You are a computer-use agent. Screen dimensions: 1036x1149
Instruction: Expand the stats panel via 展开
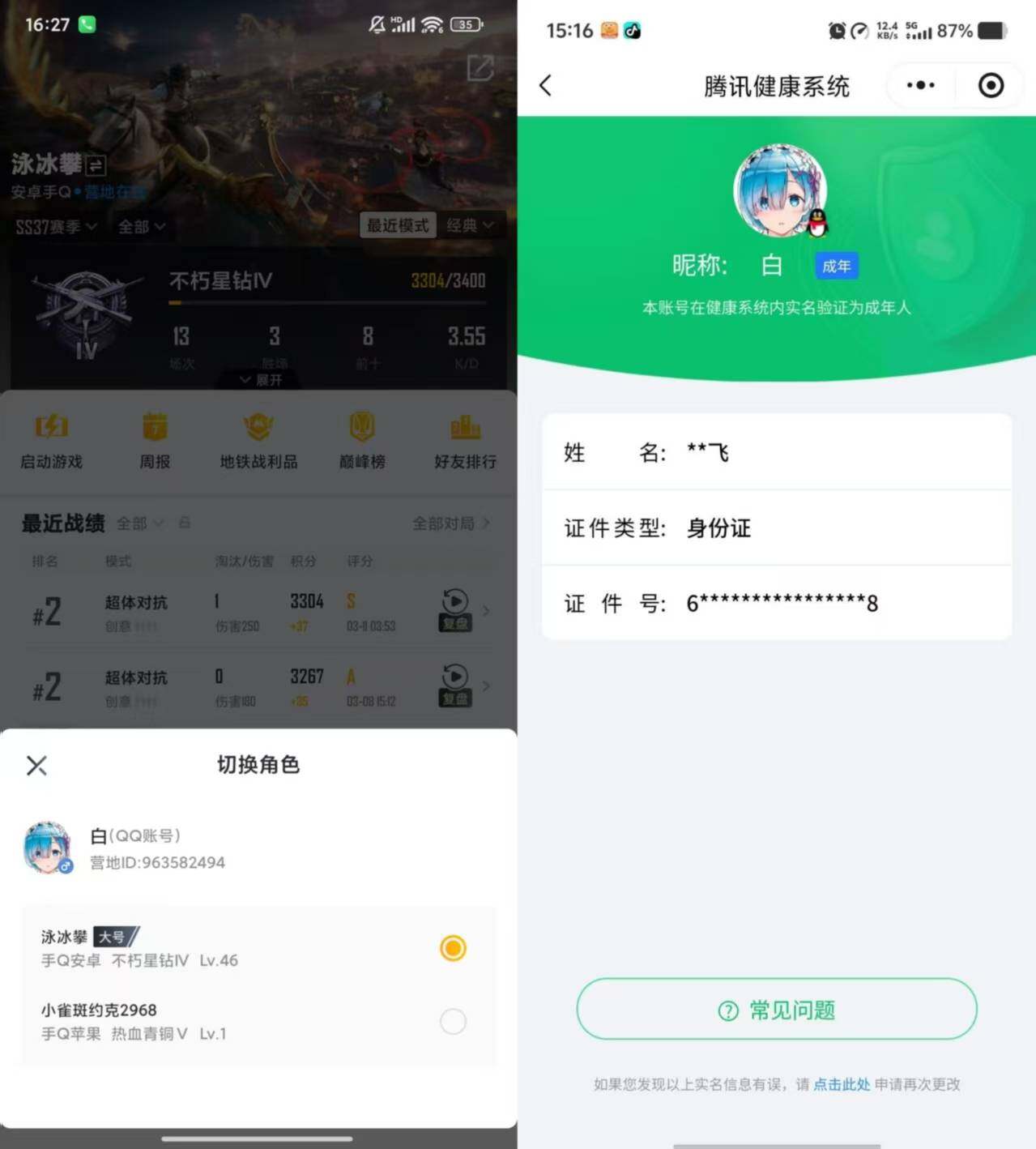coord(258,379)
